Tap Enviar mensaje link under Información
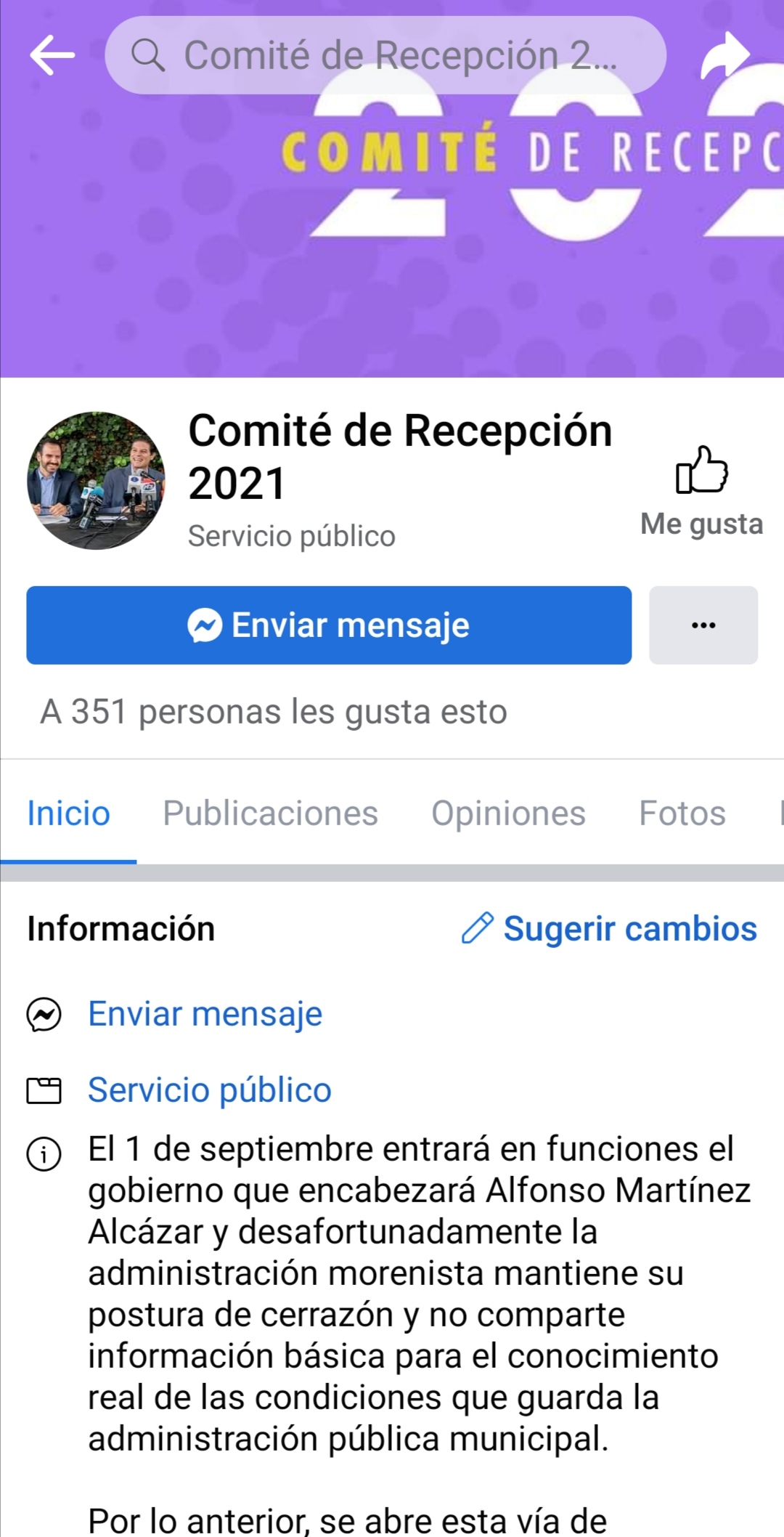Image resolution: width=784 pixels, height=1537 pixels. tap(205, 1014)
